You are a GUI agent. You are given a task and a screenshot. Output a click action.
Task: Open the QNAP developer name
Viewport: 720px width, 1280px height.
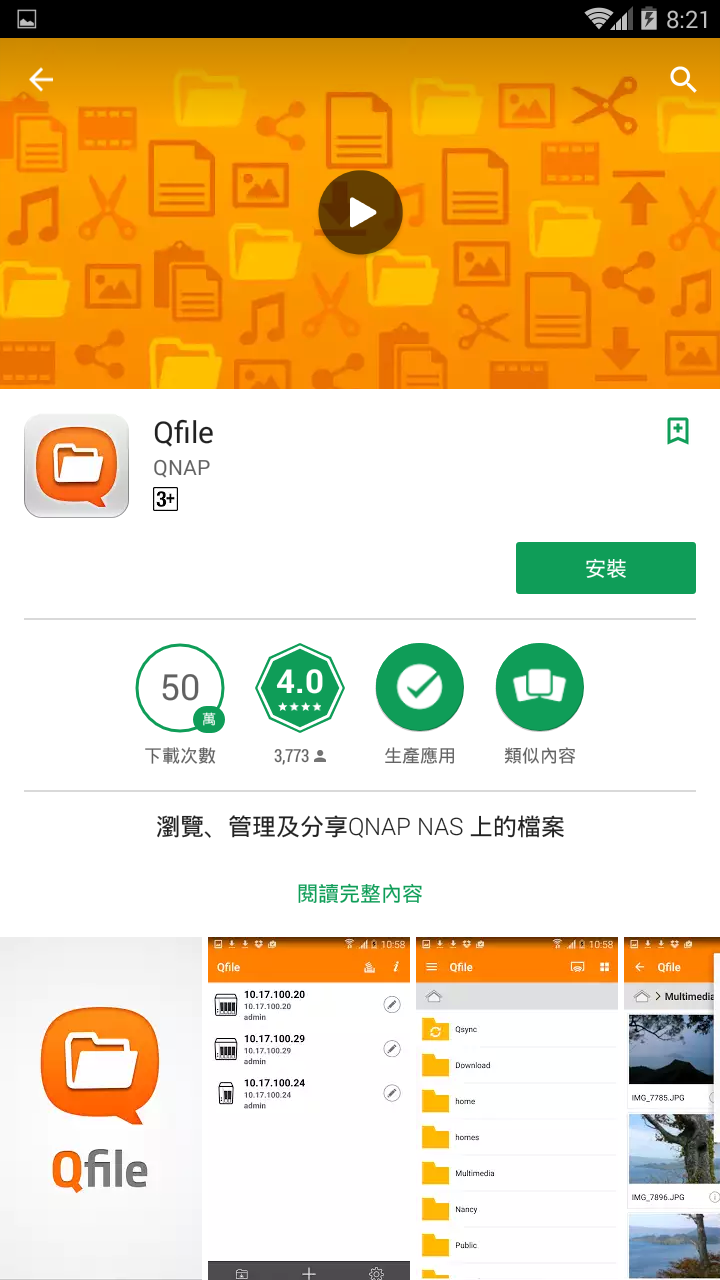pos(182,467)
